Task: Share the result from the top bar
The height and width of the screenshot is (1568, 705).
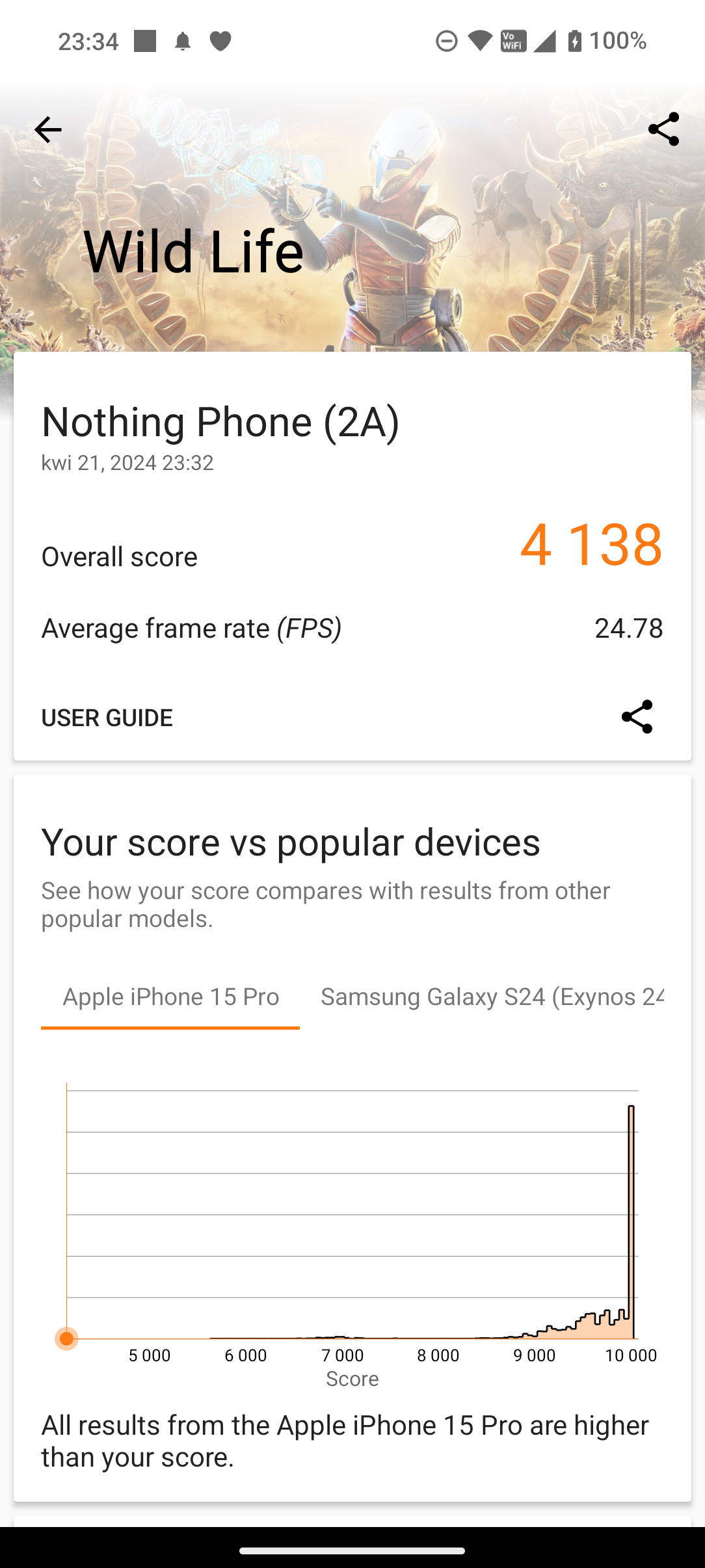Action: pos(663,129)
